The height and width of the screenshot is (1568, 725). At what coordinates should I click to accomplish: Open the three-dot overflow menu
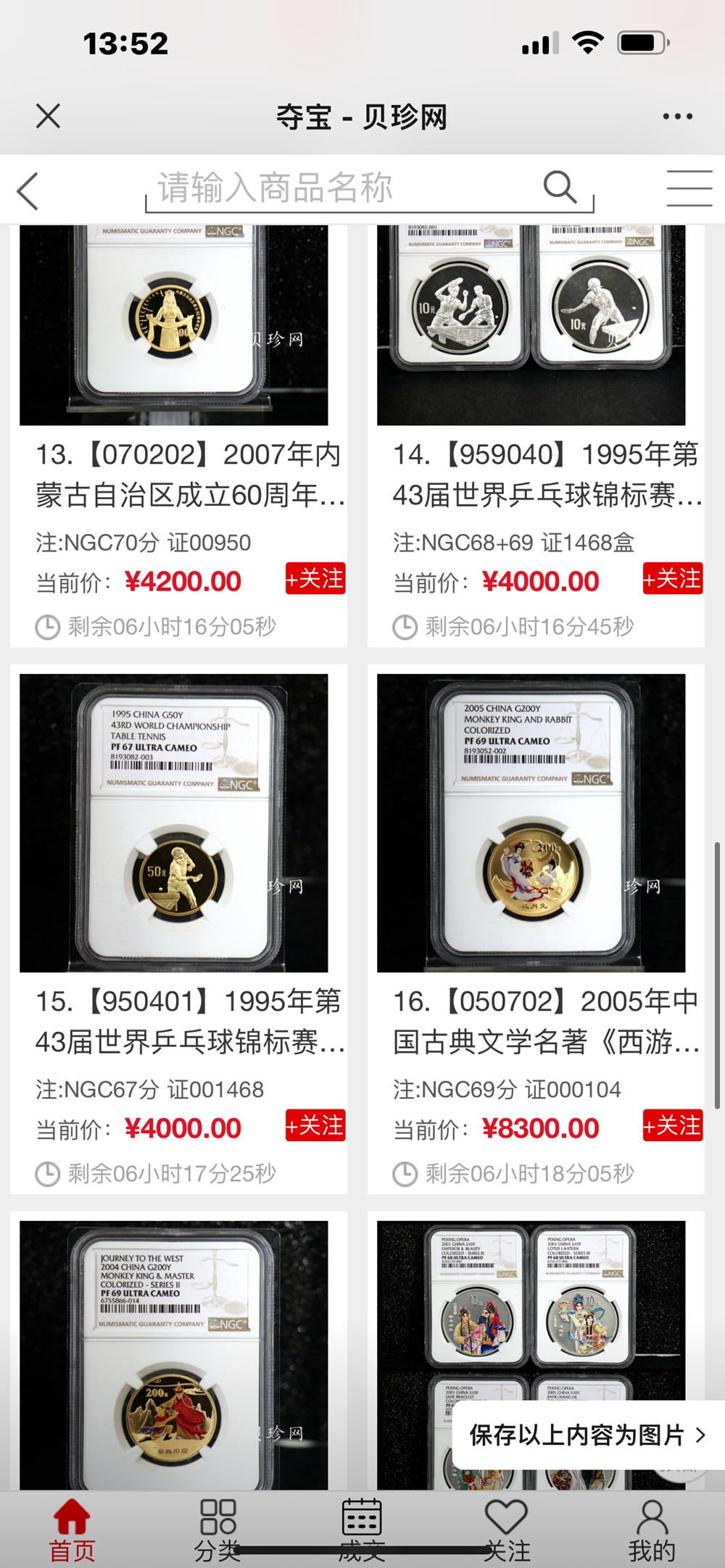[x=677, y=116]
